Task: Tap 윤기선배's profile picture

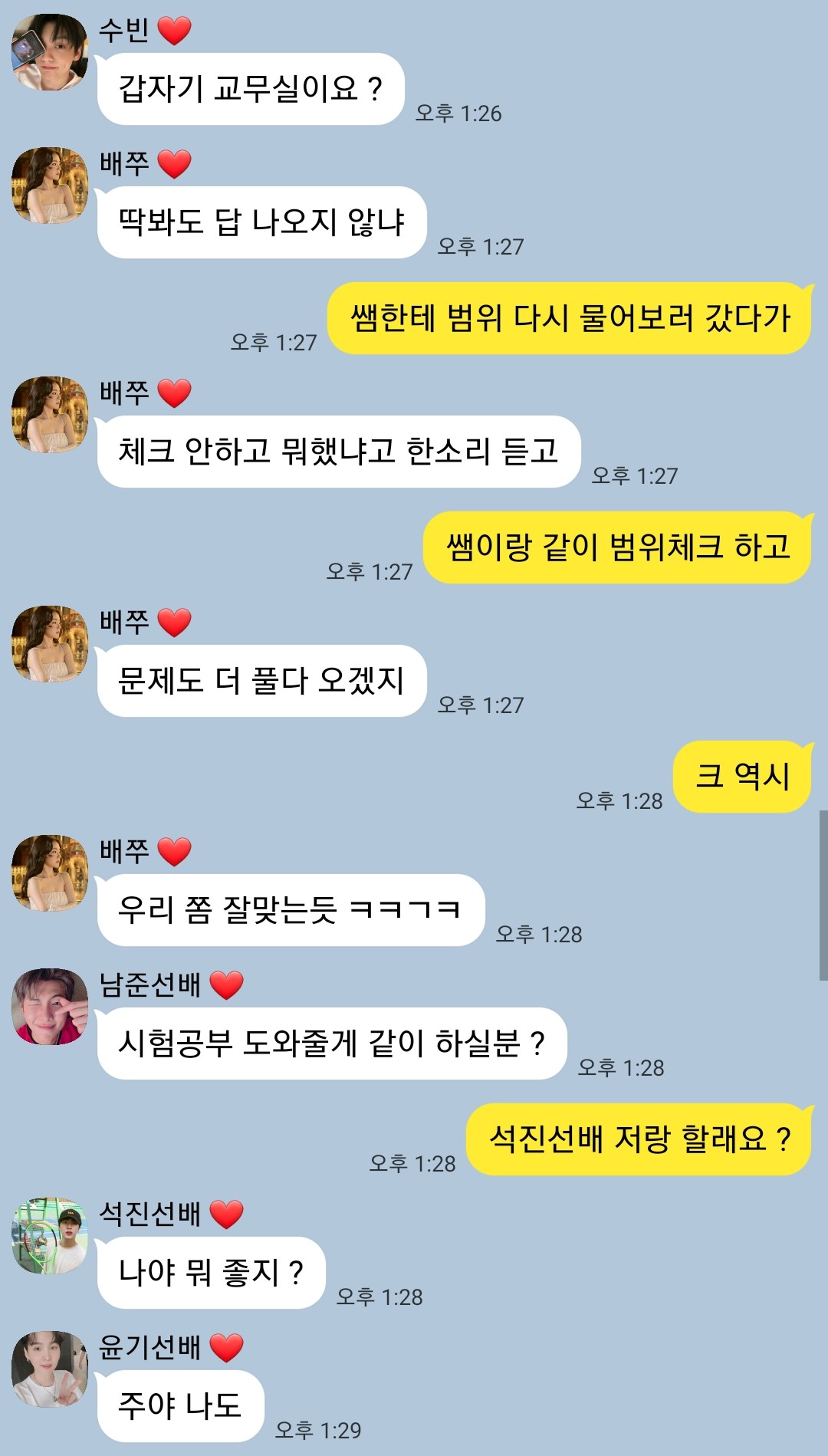Action: [x=50, y=1369]
